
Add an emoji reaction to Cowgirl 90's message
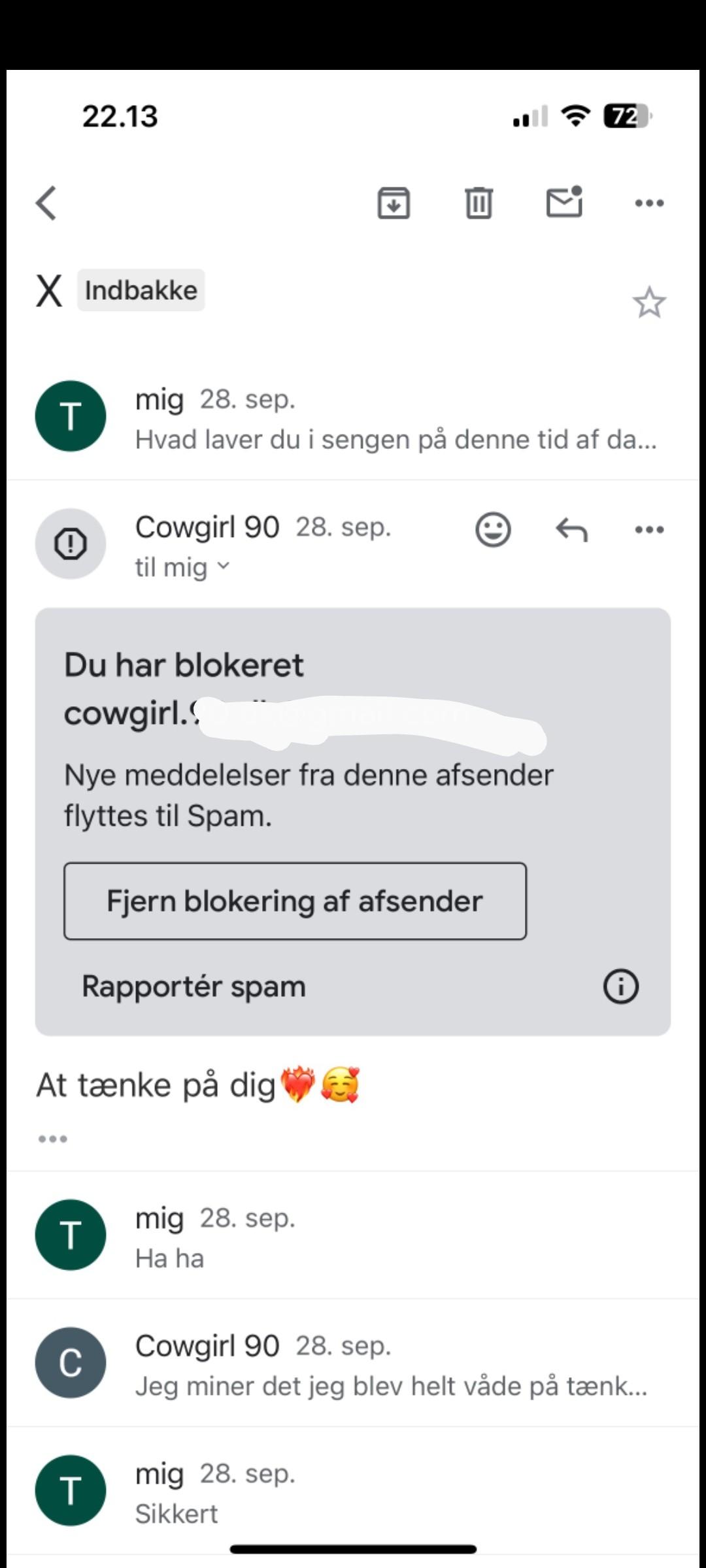[x=493, y=529]
